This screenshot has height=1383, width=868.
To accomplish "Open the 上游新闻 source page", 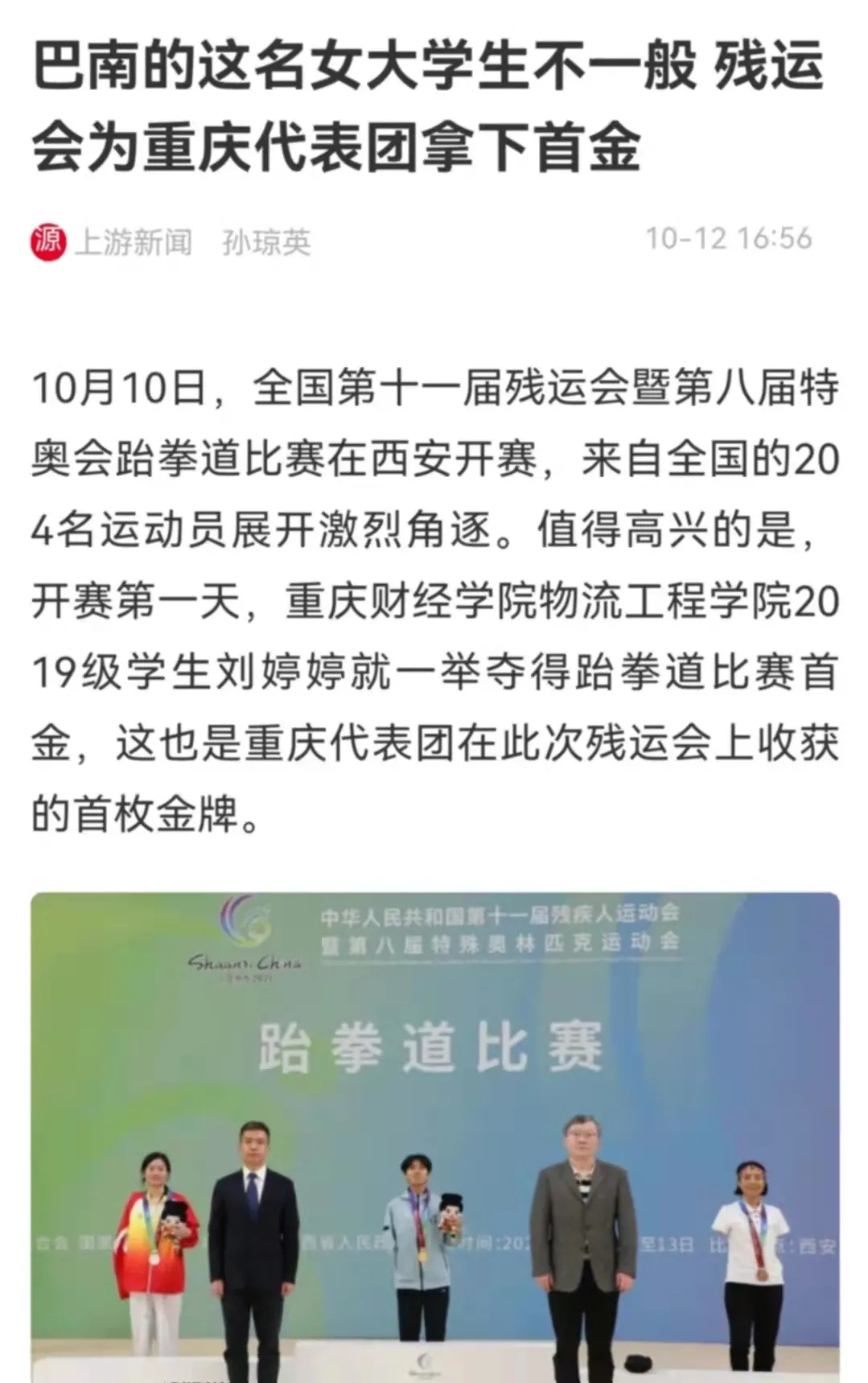I will (x=133, y=241).
